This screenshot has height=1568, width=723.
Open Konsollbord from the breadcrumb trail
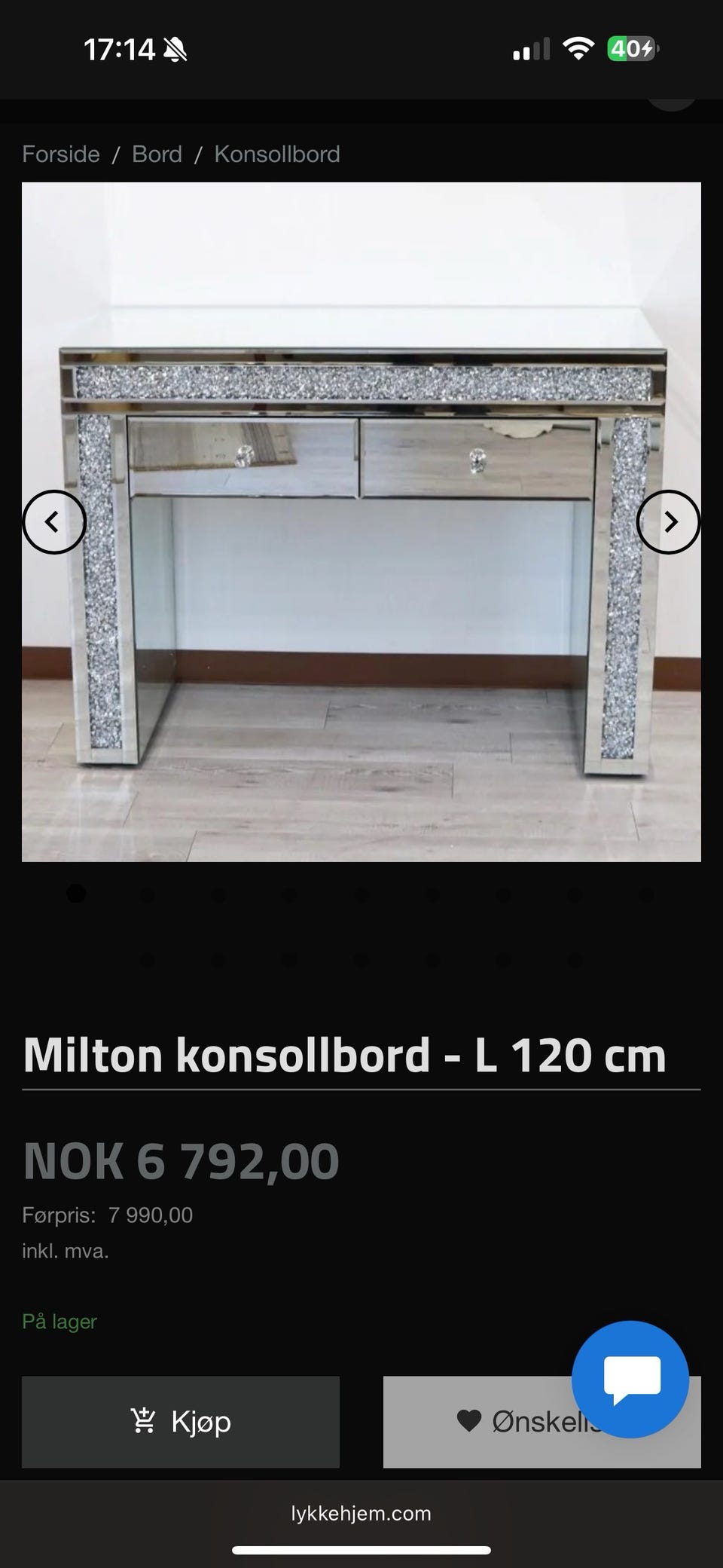click(x=276, y=154)
